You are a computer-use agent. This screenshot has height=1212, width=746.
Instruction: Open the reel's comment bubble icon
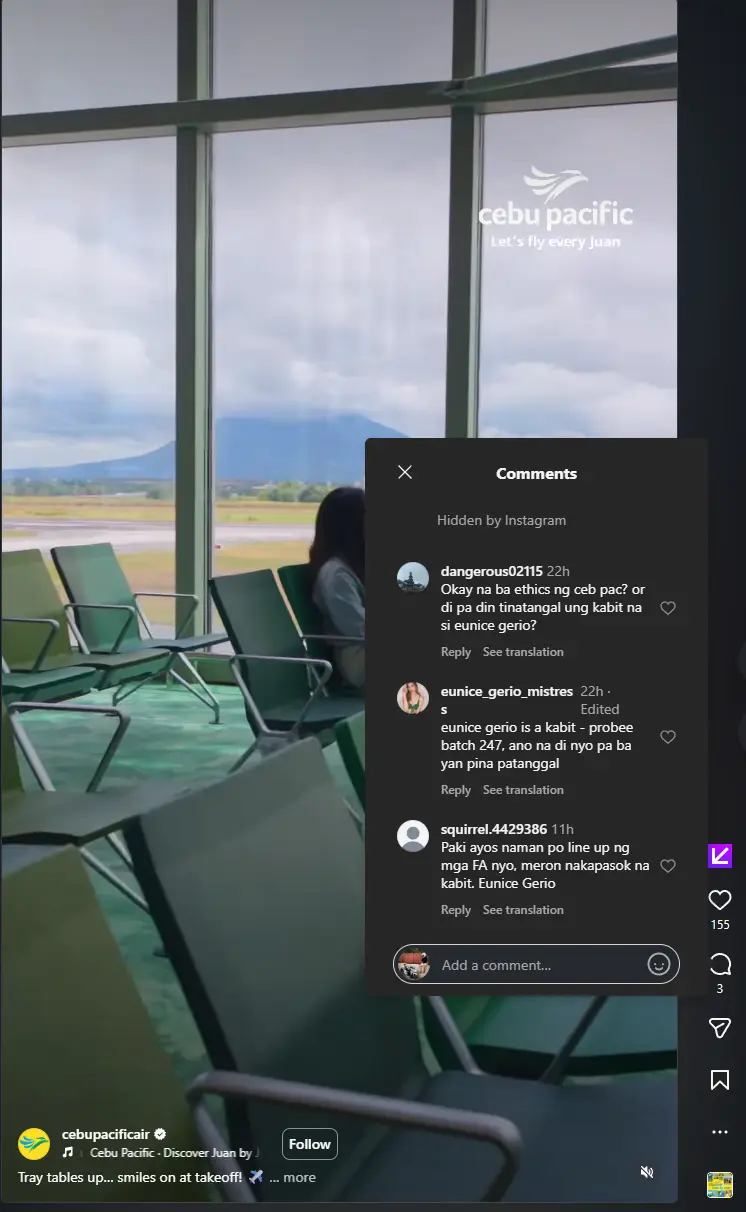(720, 964)
